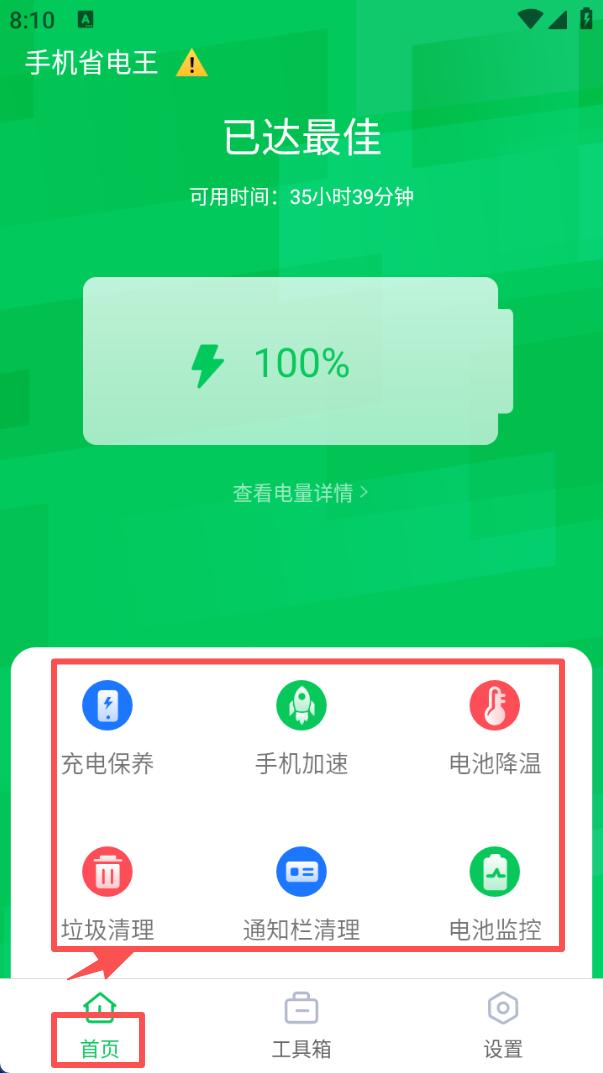This screenshot has width=603, height=1073.
Task: Tap the yellow warning triangle icon
Action: 191,63
